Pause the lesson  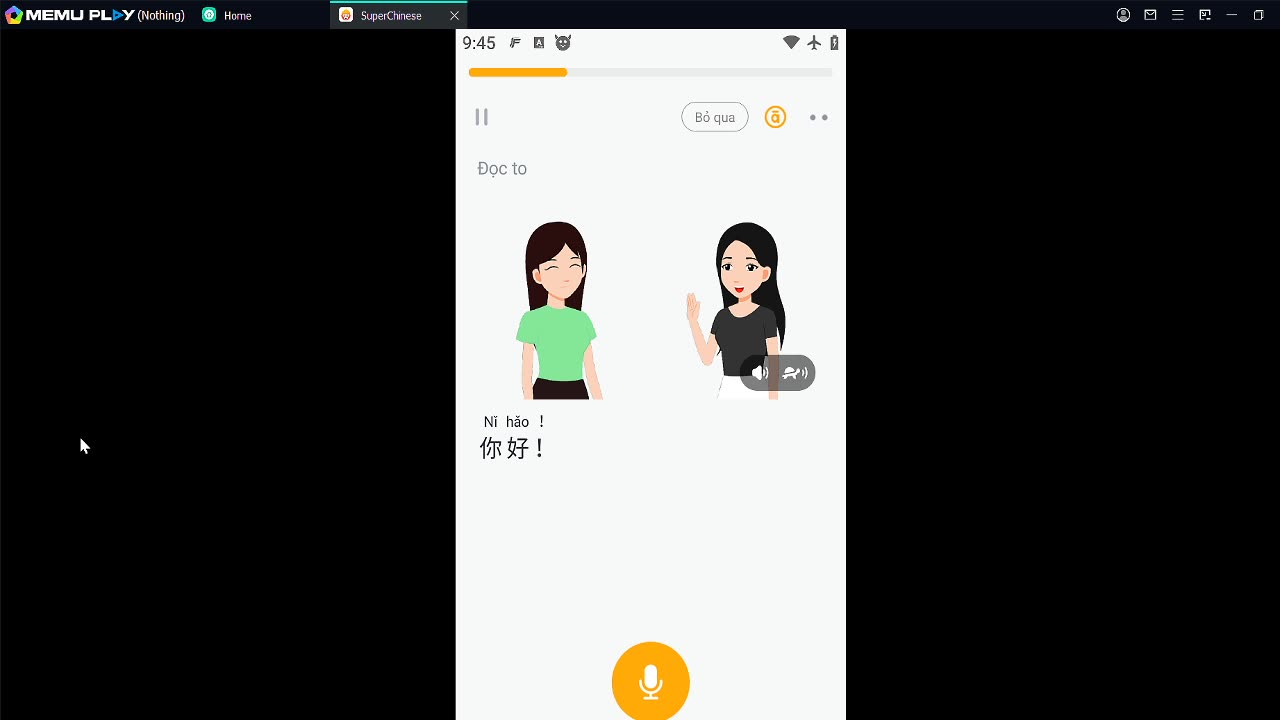481,117
